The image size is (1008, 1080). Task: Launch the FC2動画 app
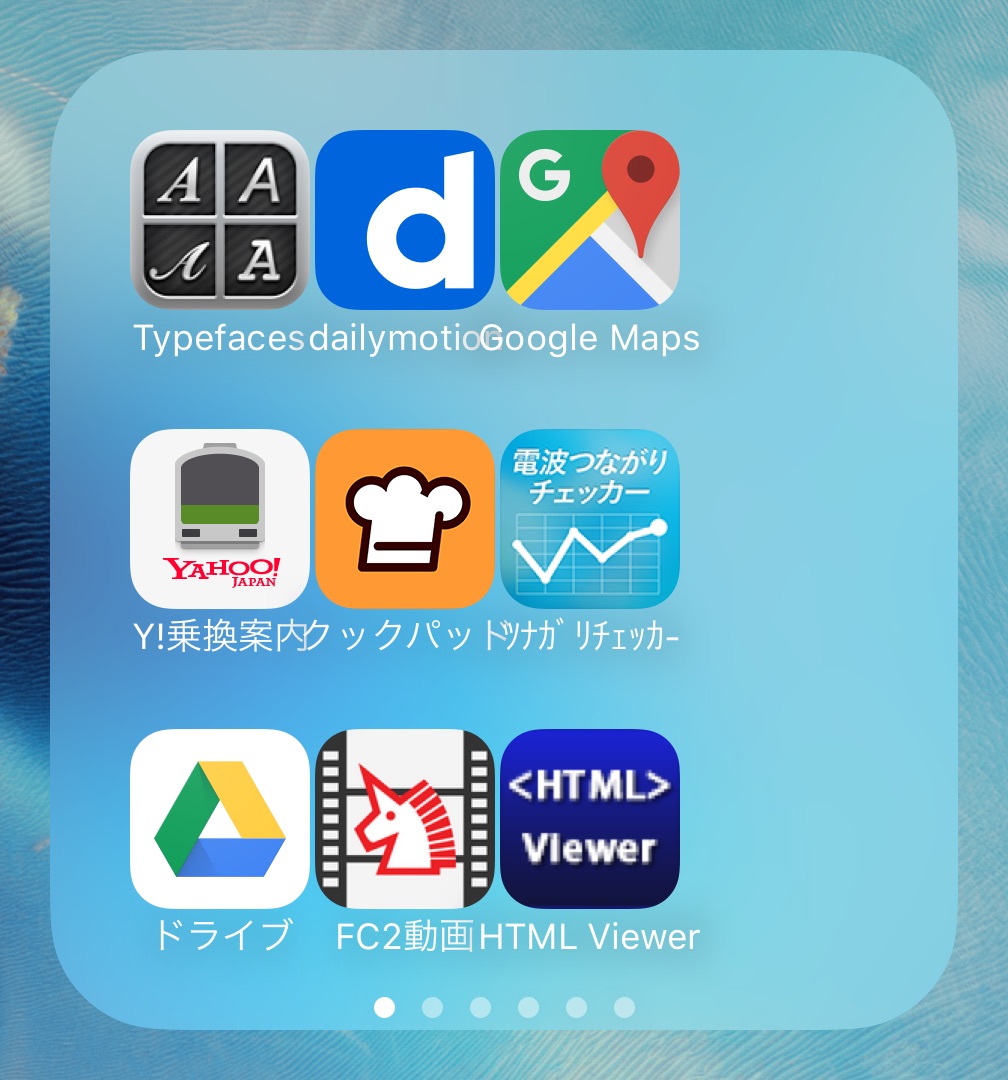404,818
